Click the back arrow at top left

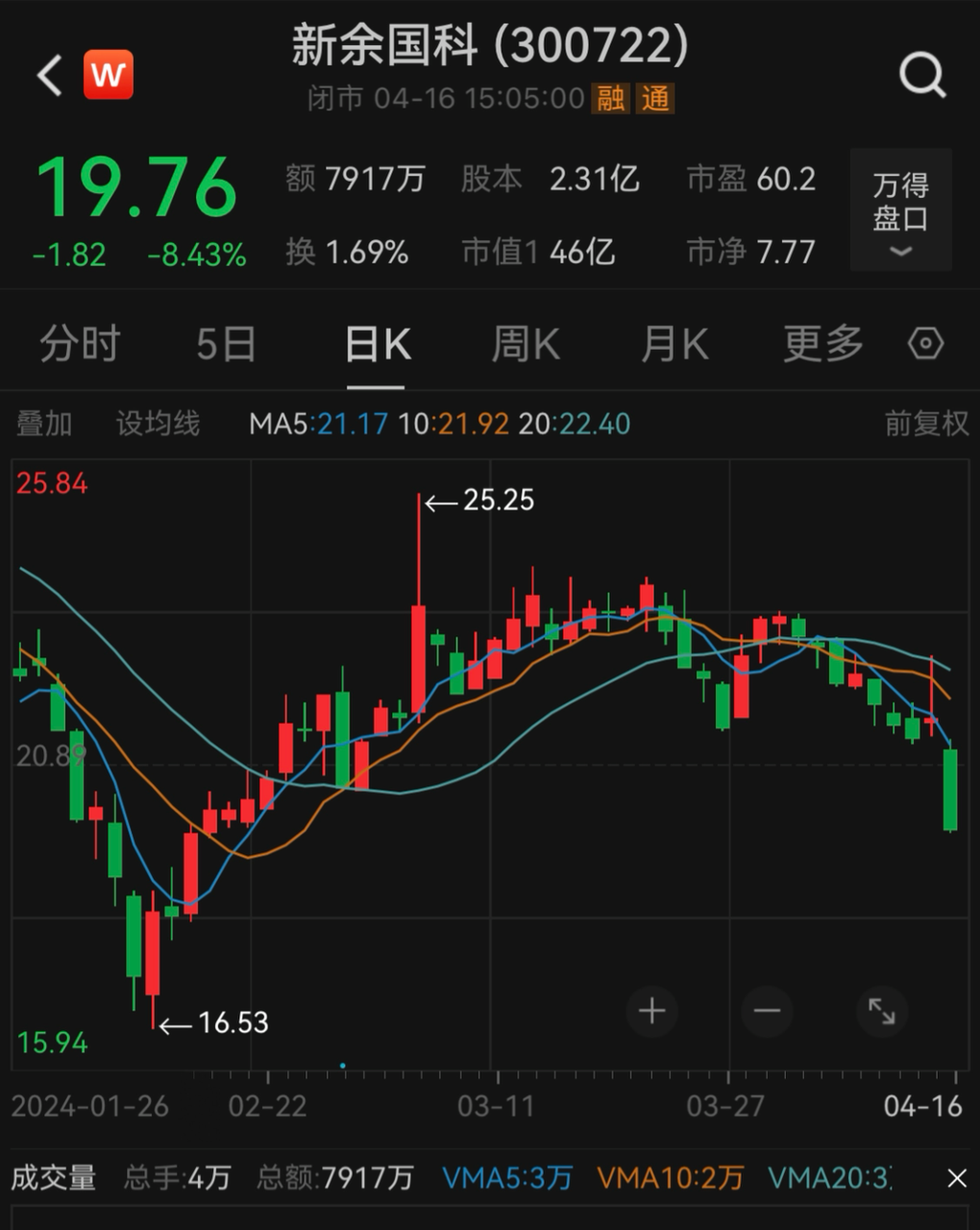[x=47, y=76]
